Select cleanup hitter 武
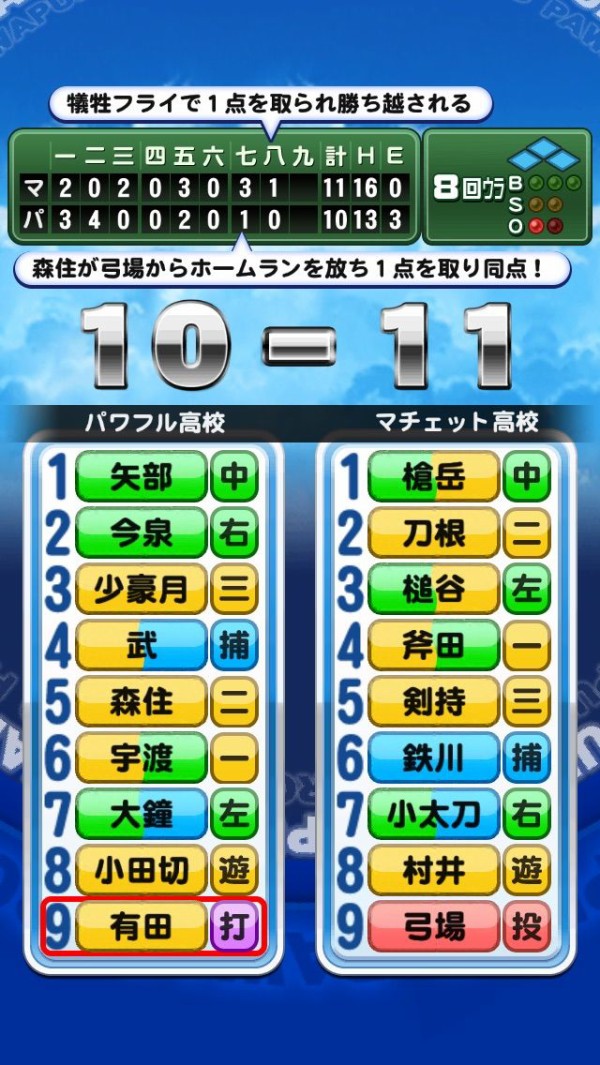The width and height of the screenshot is (600, 1065). 142,646
